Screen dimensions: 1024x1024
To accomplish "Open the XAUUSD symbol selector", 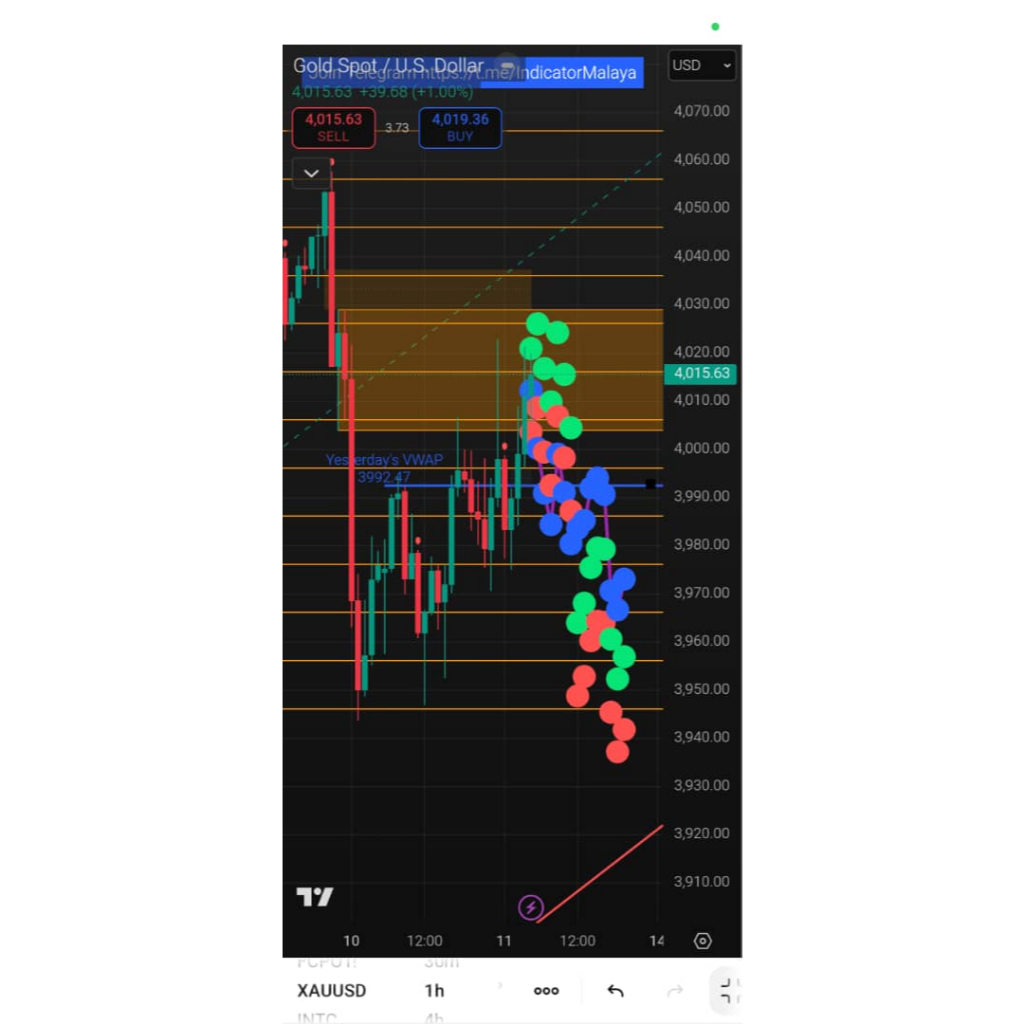I will [x=331, y=991].
